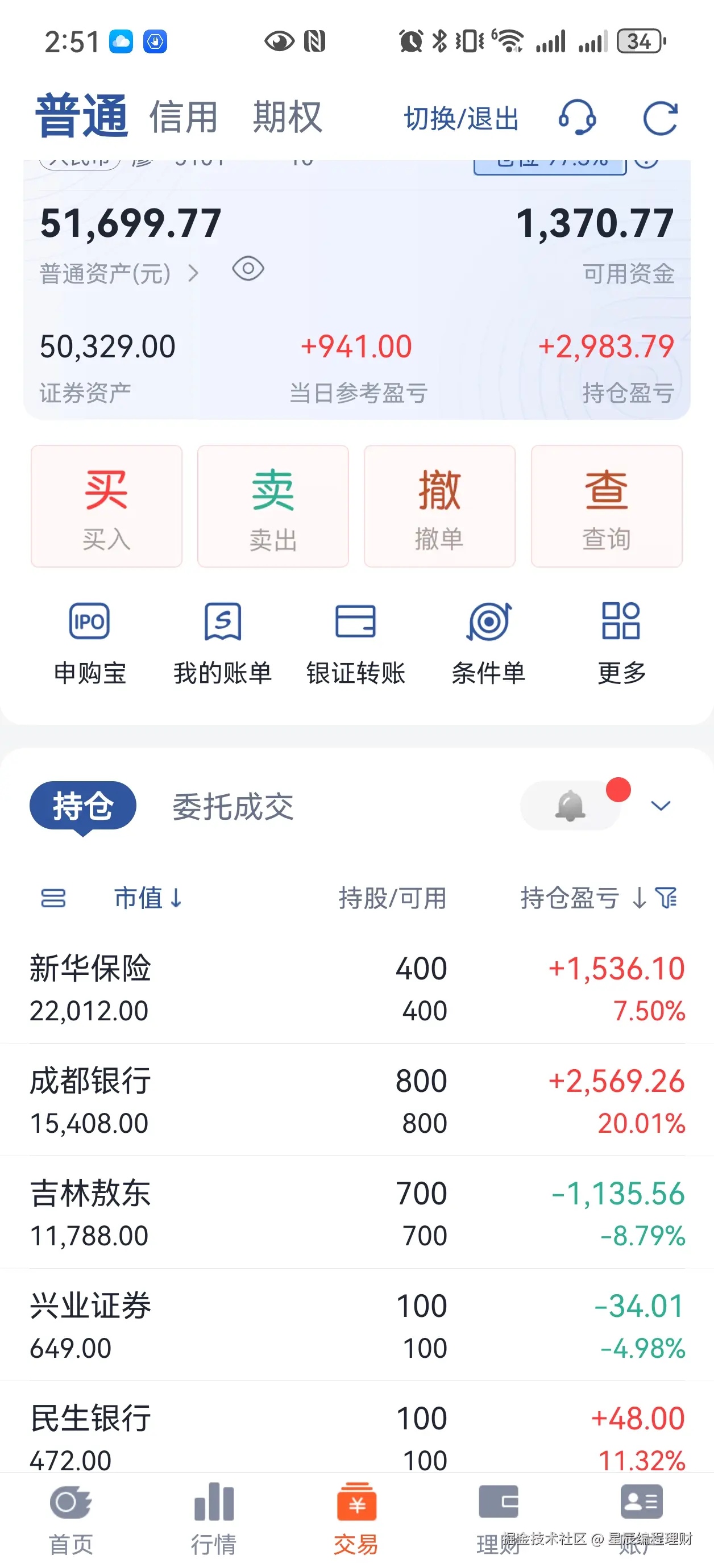Open the list layout switcher icon
The height and width of the screenshot is (1568, 714).
point(52,898)
